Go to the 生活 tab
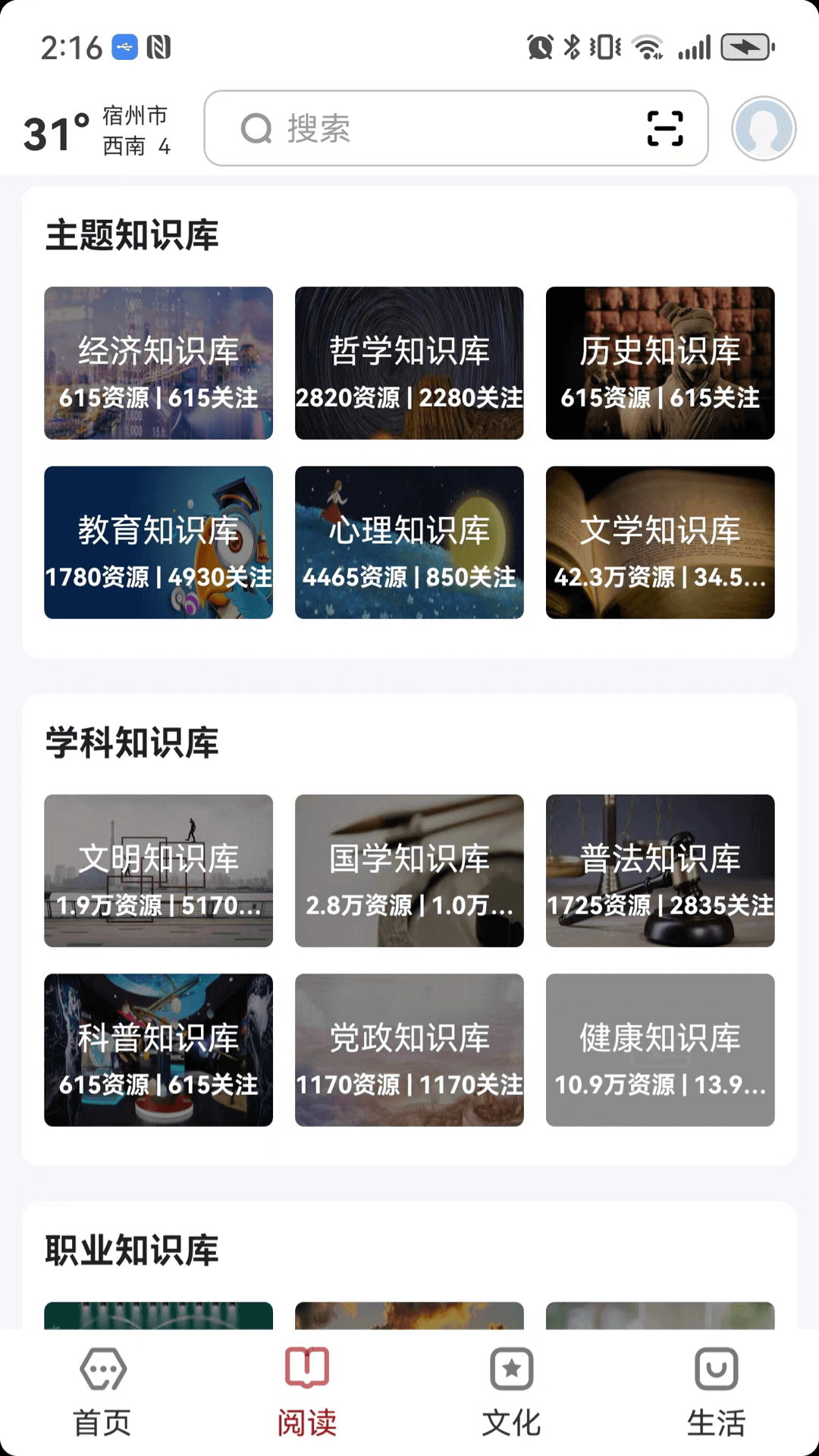Screen dimensions: 819x1456 click(x=717, y=1392)
